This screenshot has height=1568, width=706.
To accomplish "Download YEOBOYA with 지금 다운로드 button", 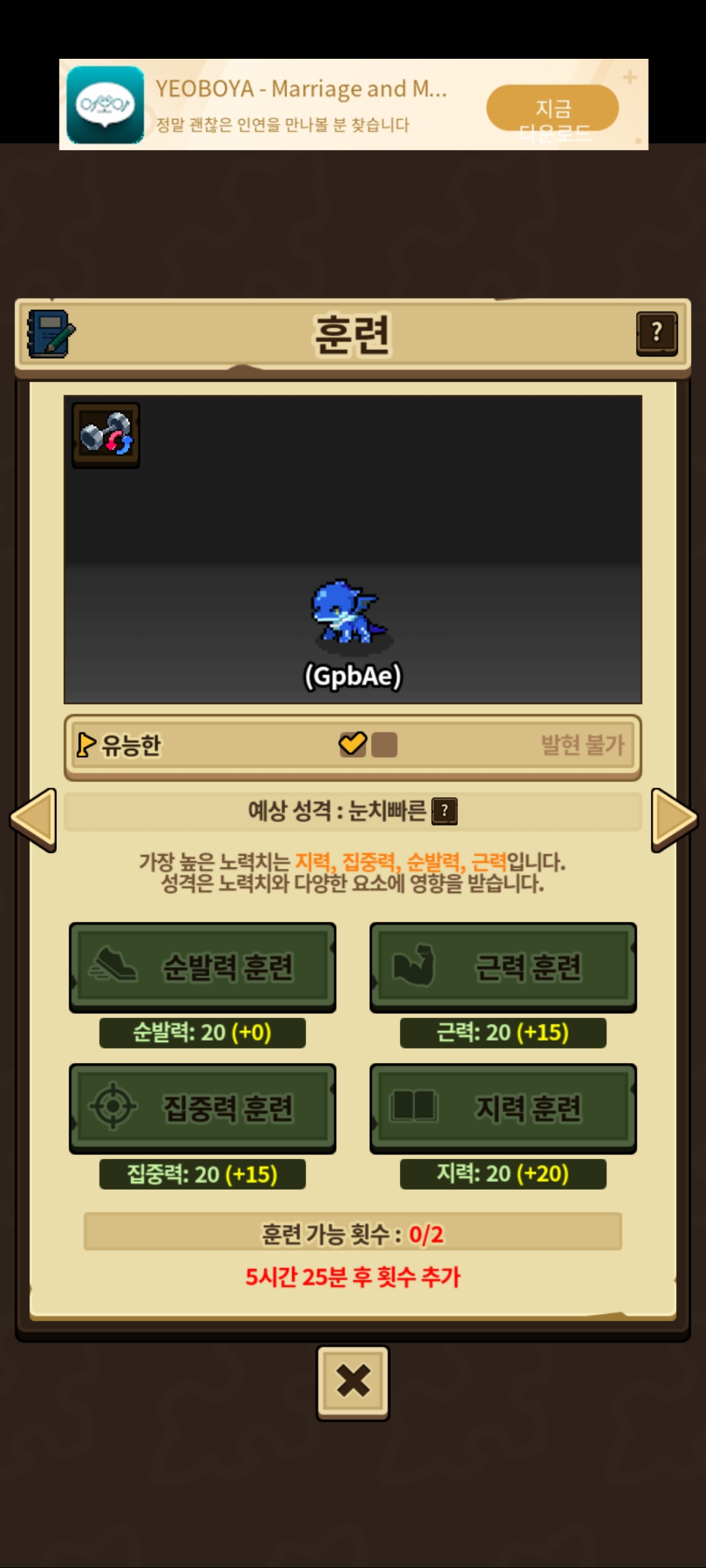I will coord(552,108).
